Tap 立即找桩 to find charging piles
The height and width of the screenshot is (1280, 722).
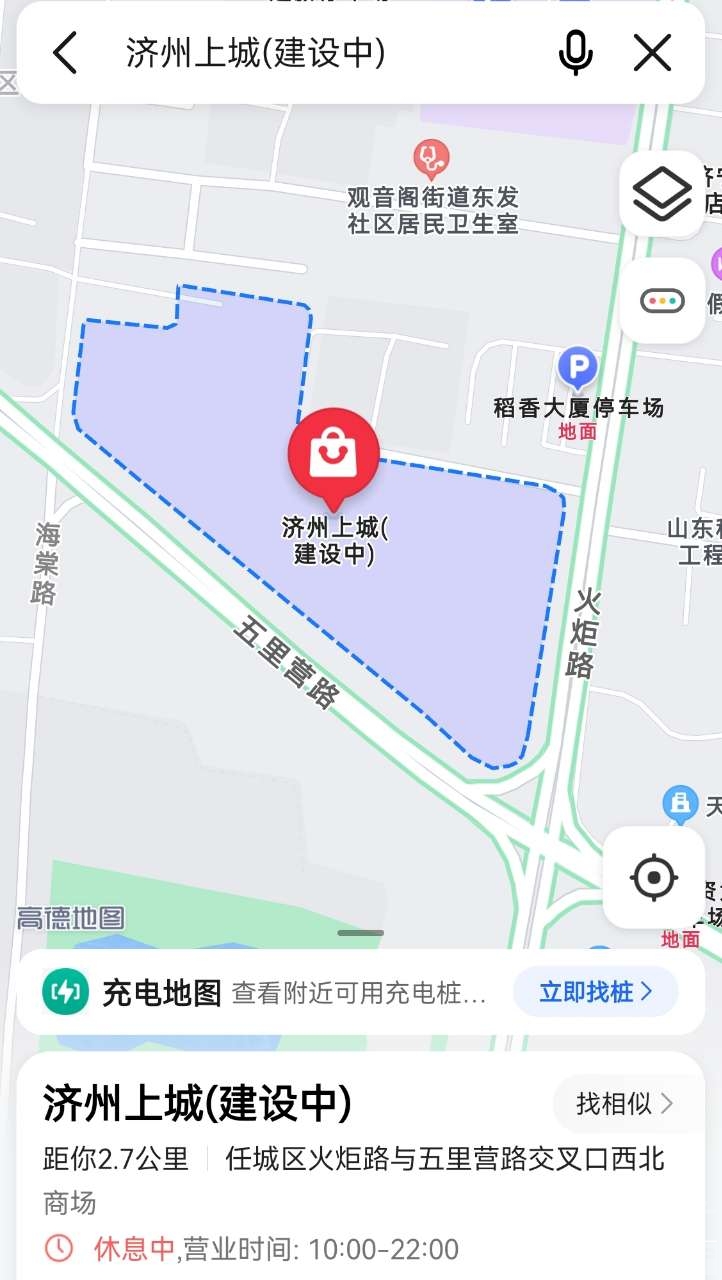pos(595,992)
